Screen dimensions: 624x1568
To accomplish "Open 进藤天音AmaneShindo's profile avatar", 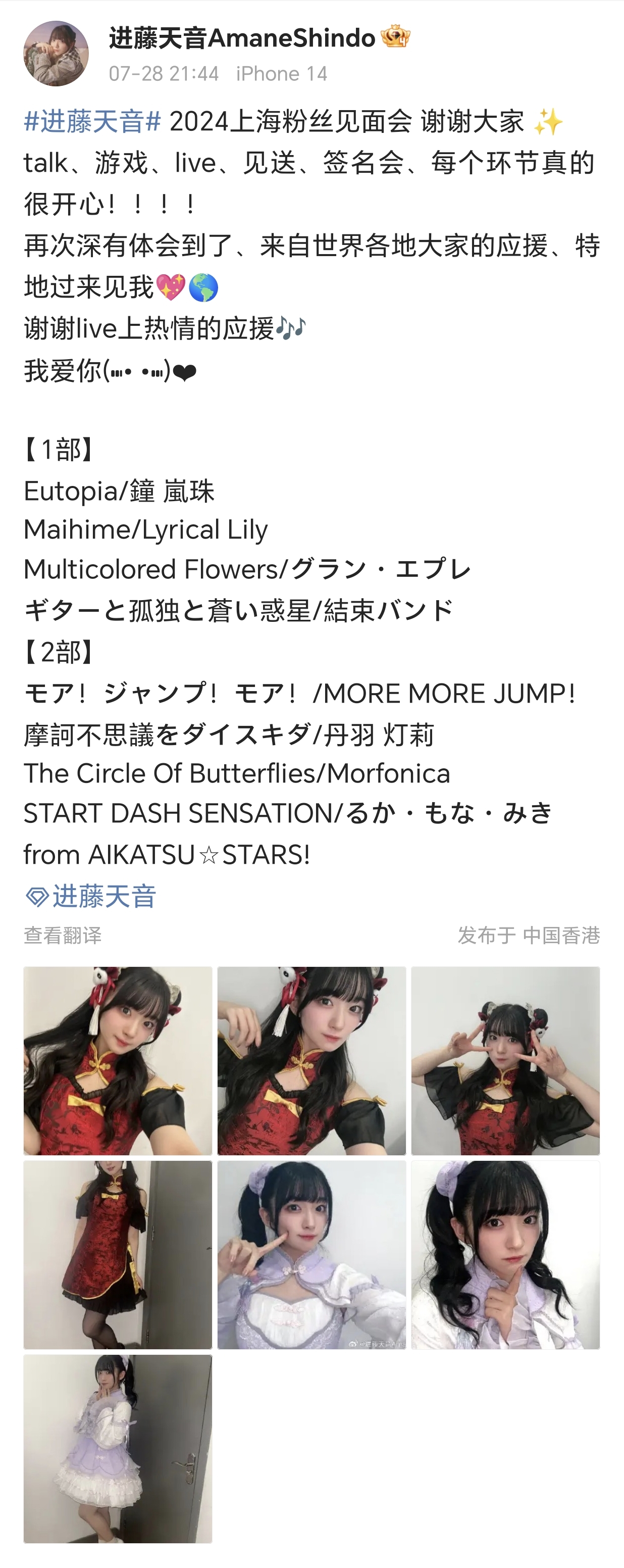I will (56, 54).
